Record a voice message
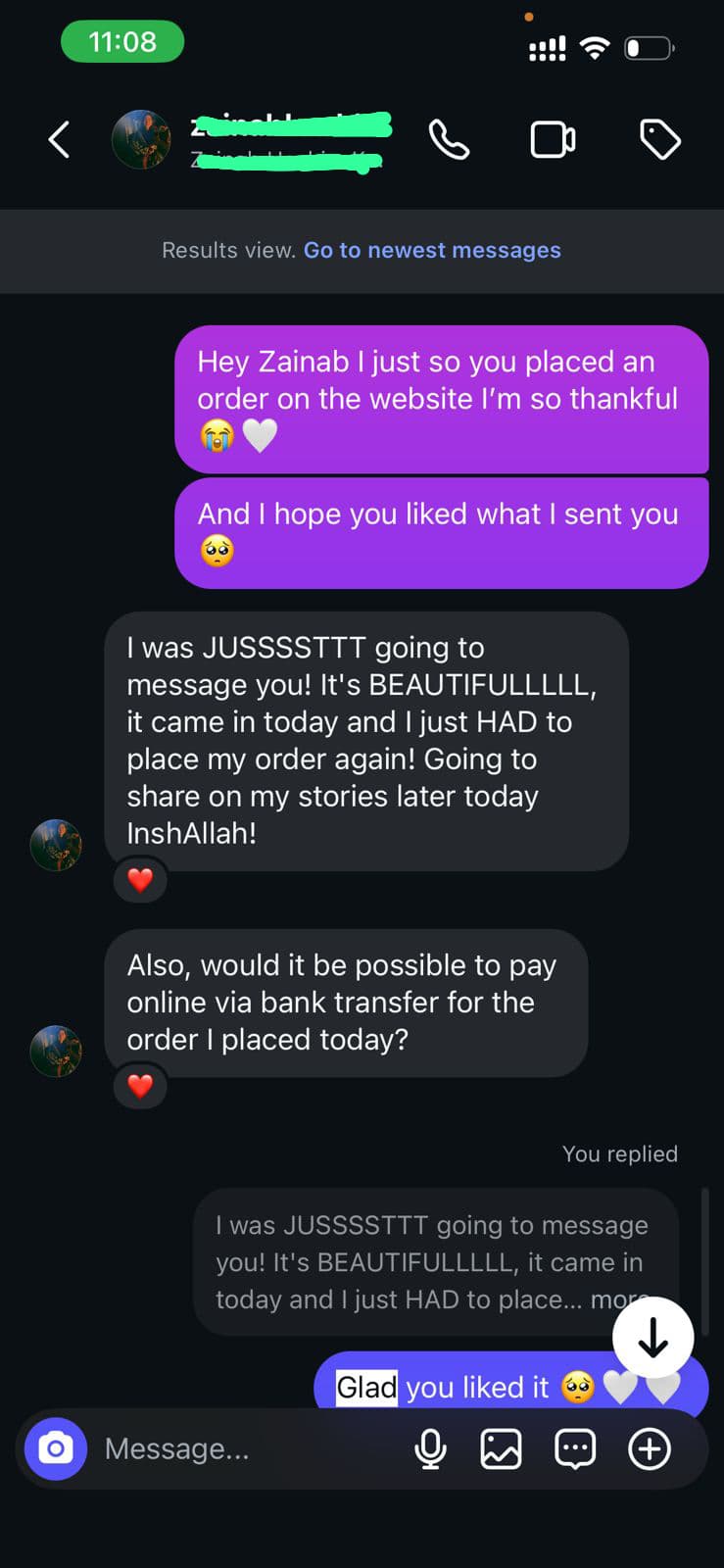The width and height of the screenshot is (724, 1568). point(430,1448)
